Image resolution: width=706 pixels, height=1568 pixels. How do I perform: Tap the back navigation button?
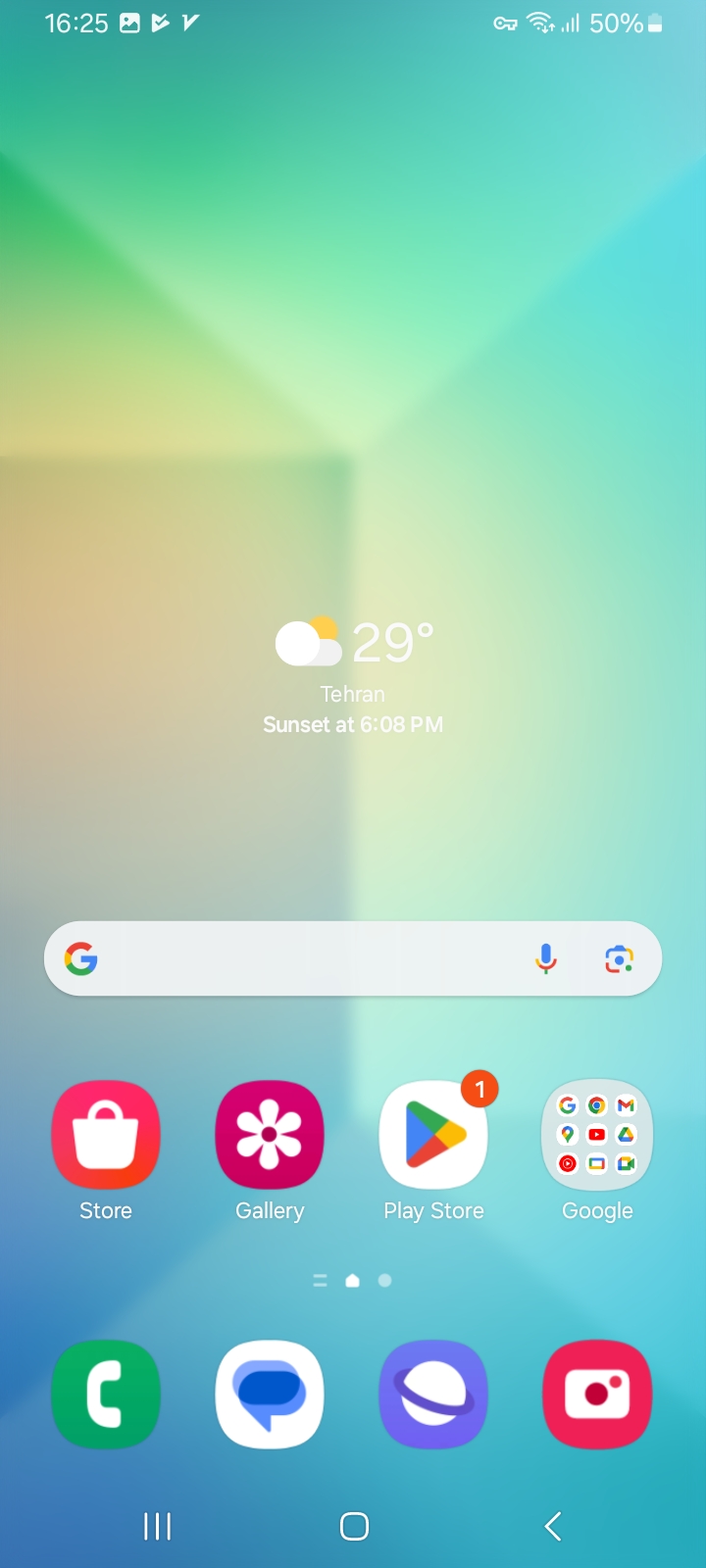coord(553,1526)
